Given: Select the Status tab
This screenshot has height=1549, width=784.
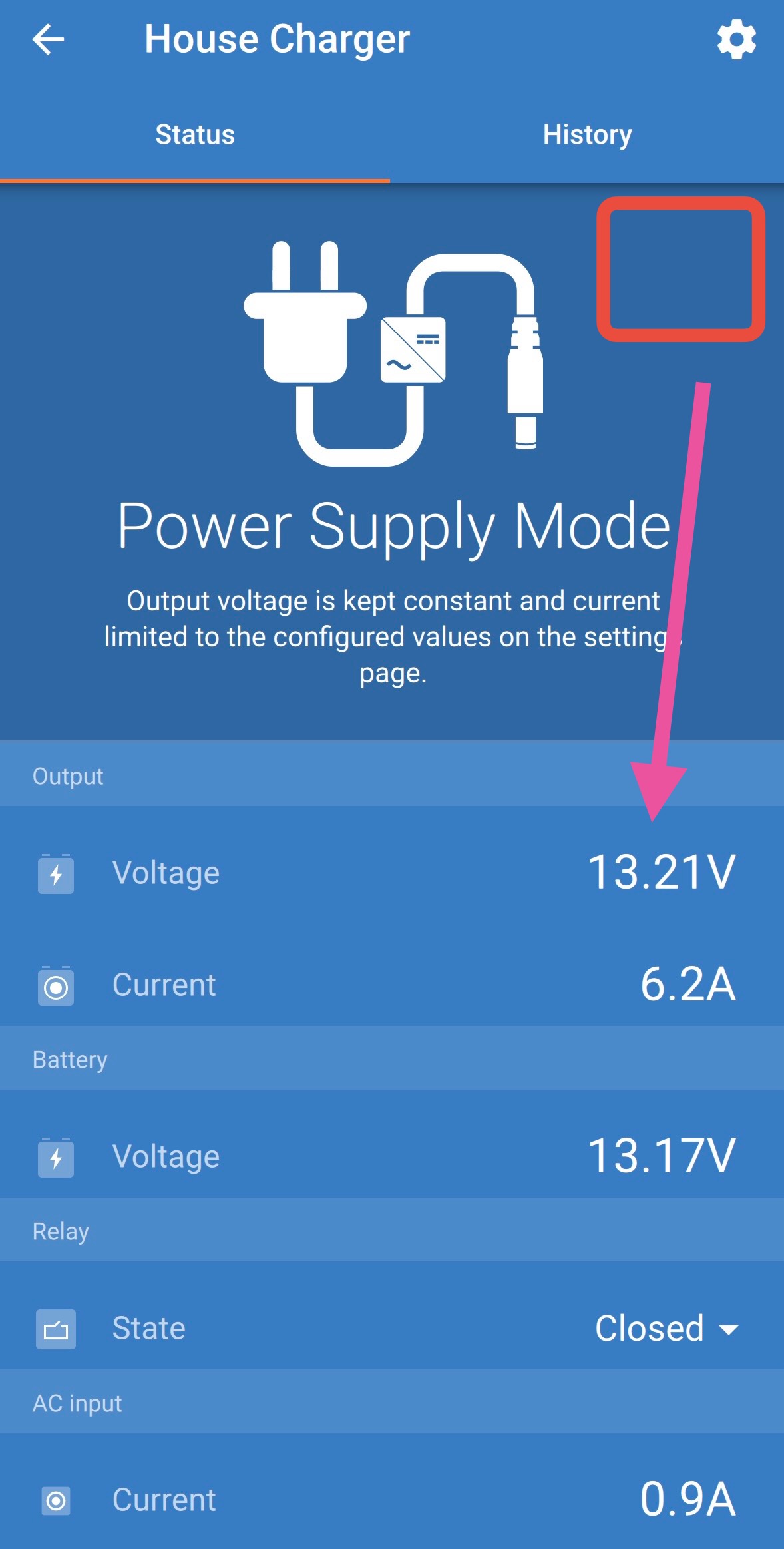Looking at the screenshot, I should click(x=195, y=134).
